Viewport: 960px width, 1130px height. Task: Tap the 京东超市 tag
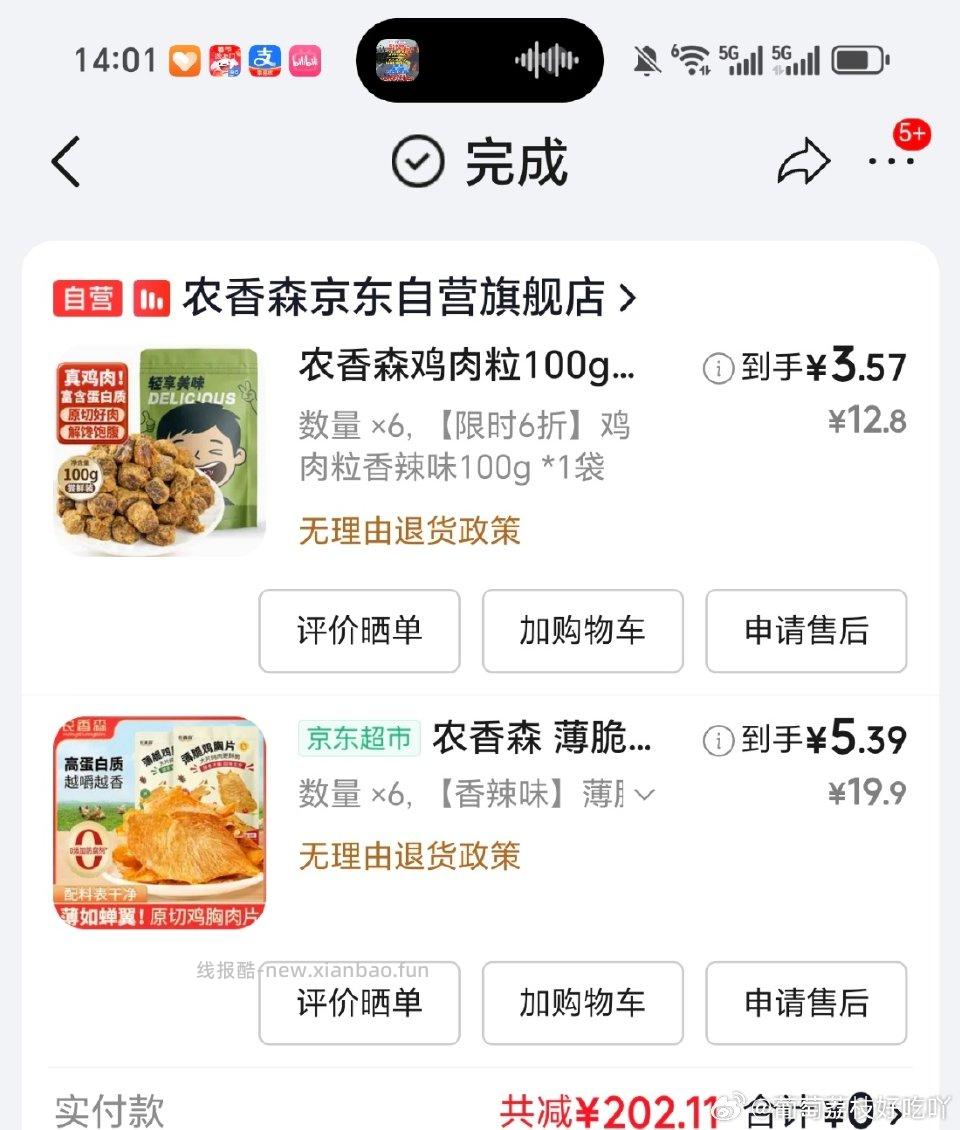click(x=358, y=738)
